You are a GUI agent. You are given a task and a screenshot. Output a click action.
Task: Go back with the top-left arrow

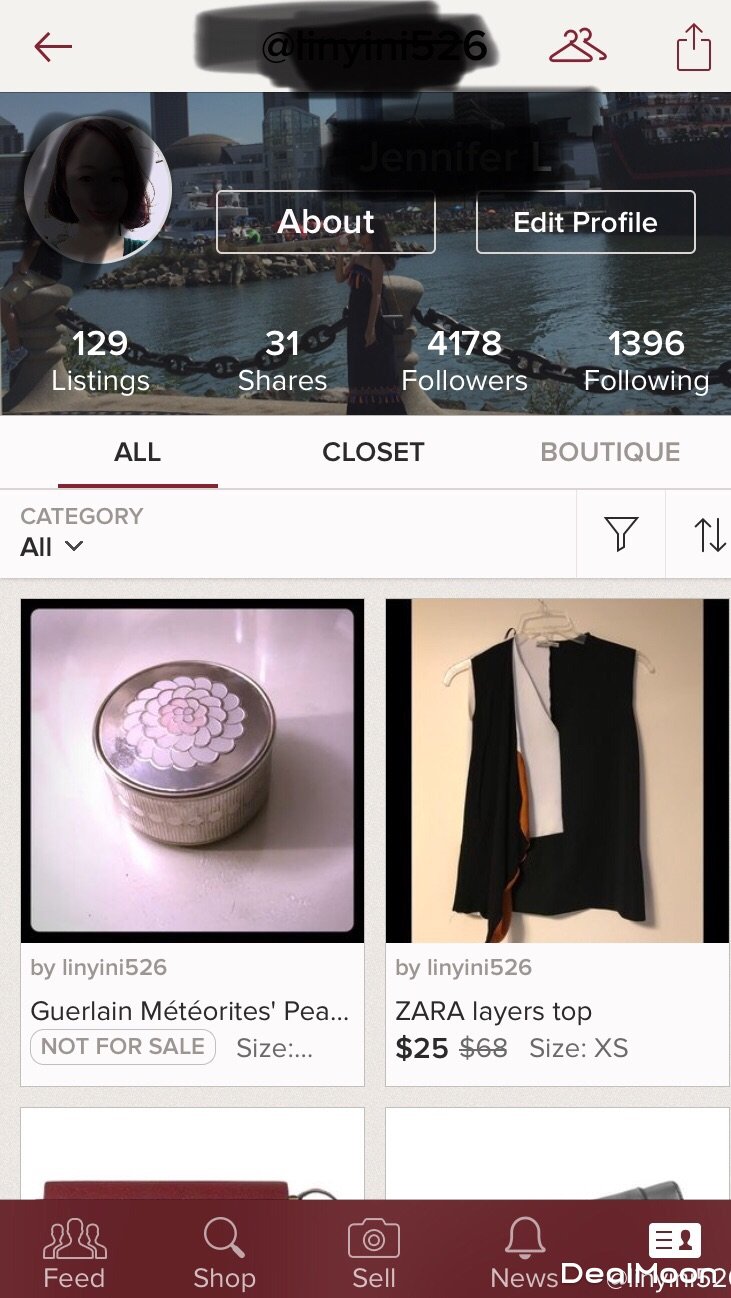tap(53, 46)
